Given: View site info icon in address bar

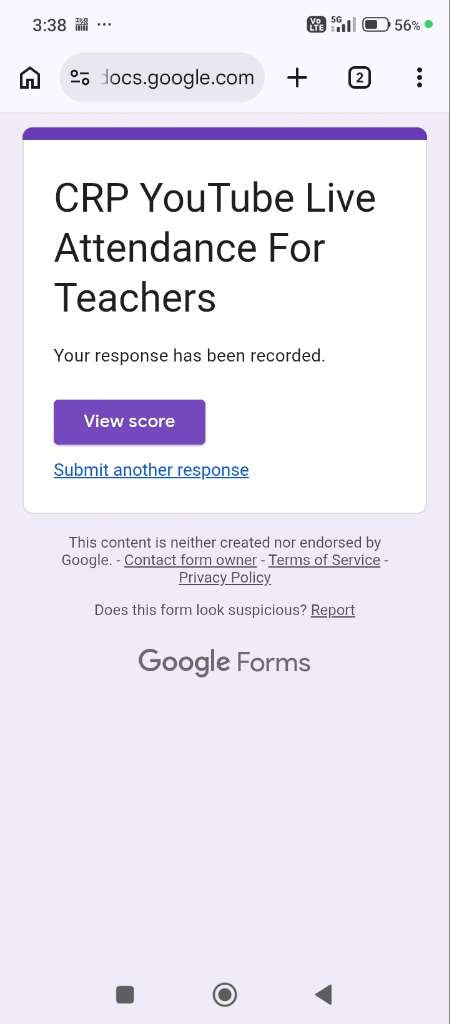Looking at the screenshot, I should pos(80,78).
